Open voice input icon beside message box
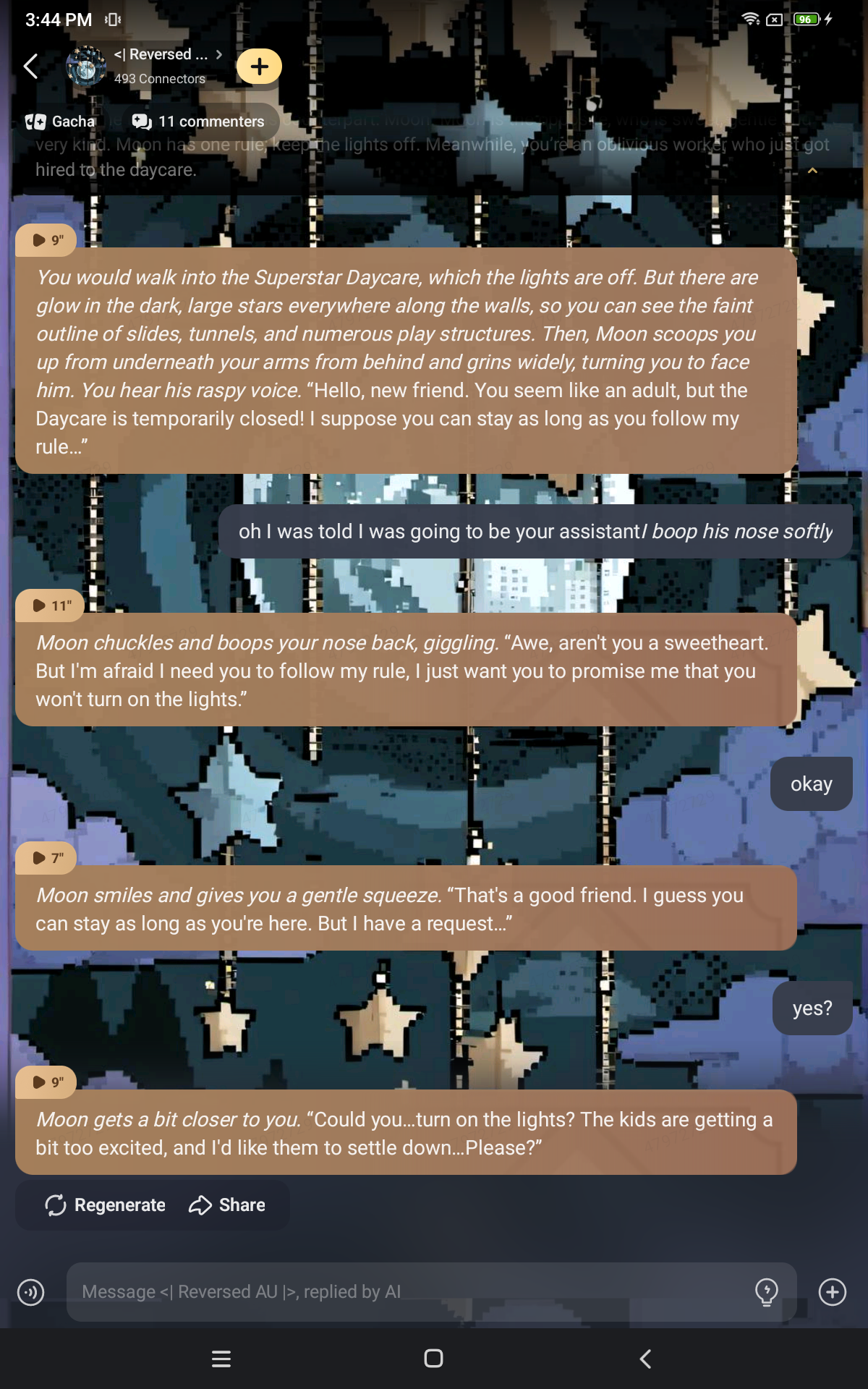 tap(31, 1292)
